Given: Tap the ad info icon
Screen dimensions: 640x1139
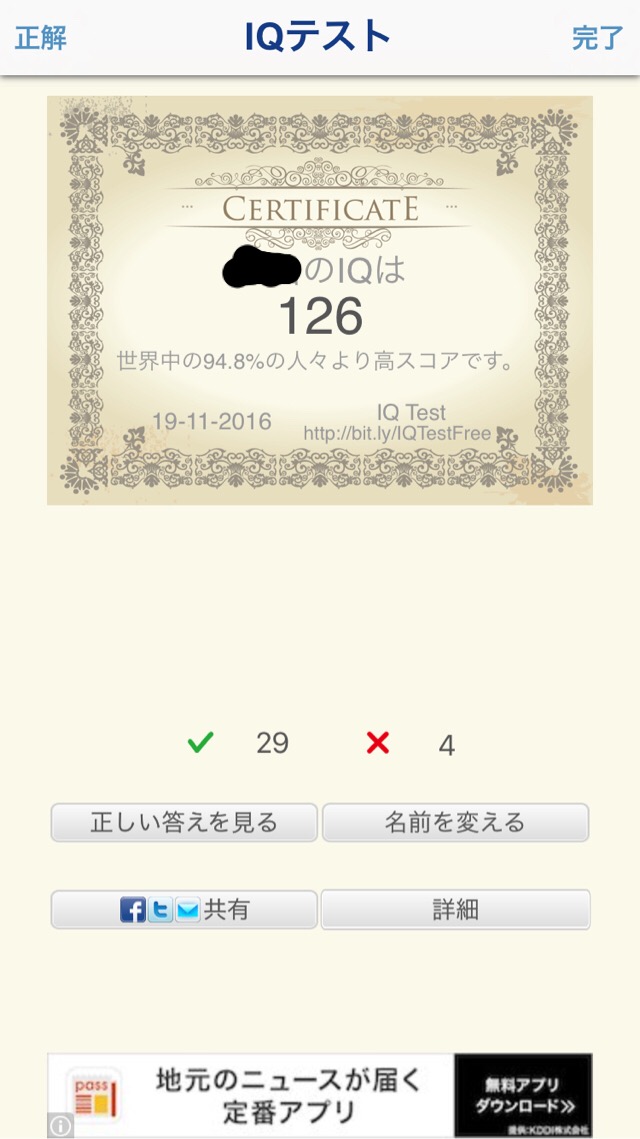Looking at the screenshot, I should pyautogui.click(x=61, y=1126).
